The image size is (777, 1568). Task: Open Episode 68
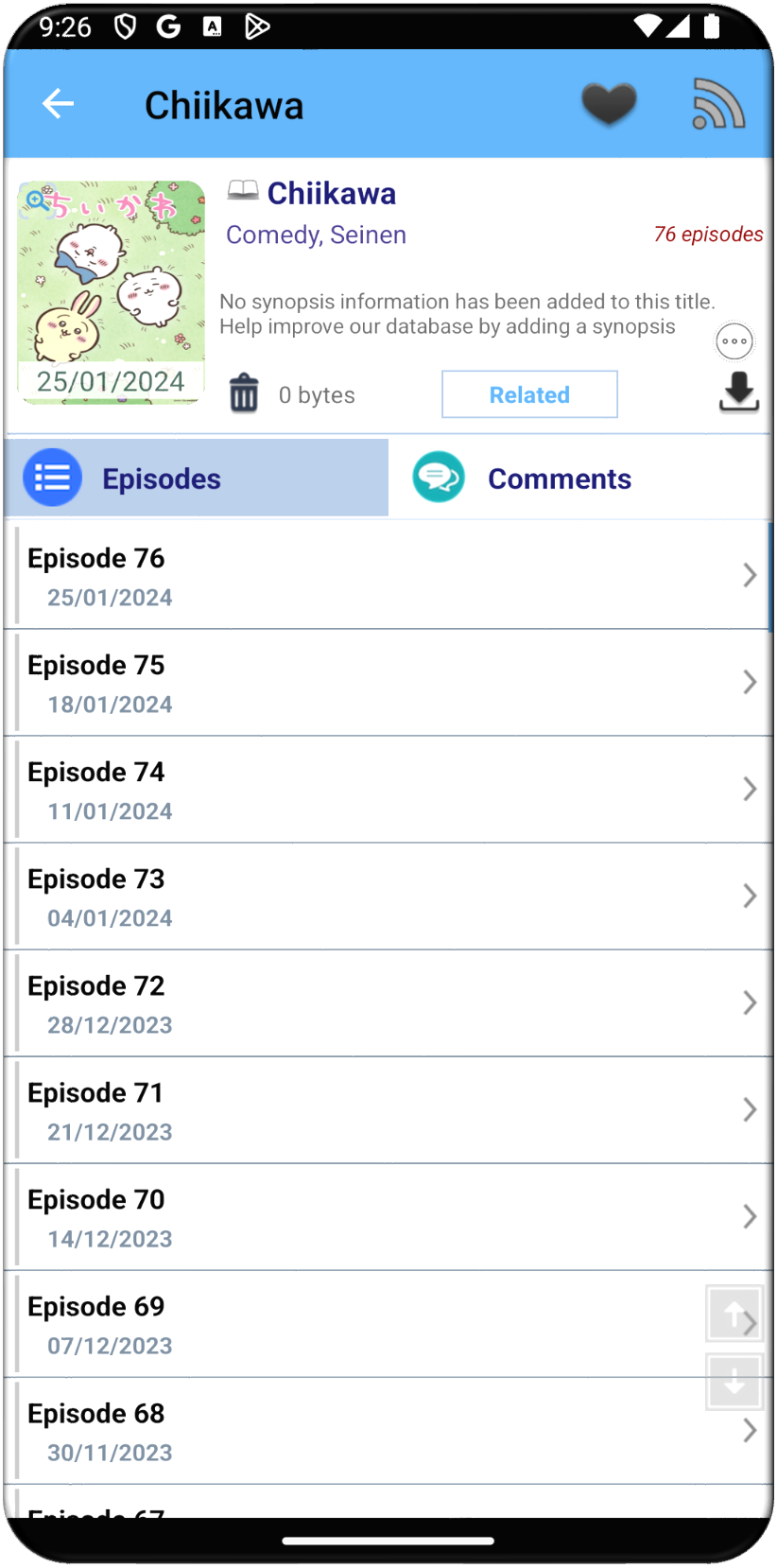click(388, 1431)
